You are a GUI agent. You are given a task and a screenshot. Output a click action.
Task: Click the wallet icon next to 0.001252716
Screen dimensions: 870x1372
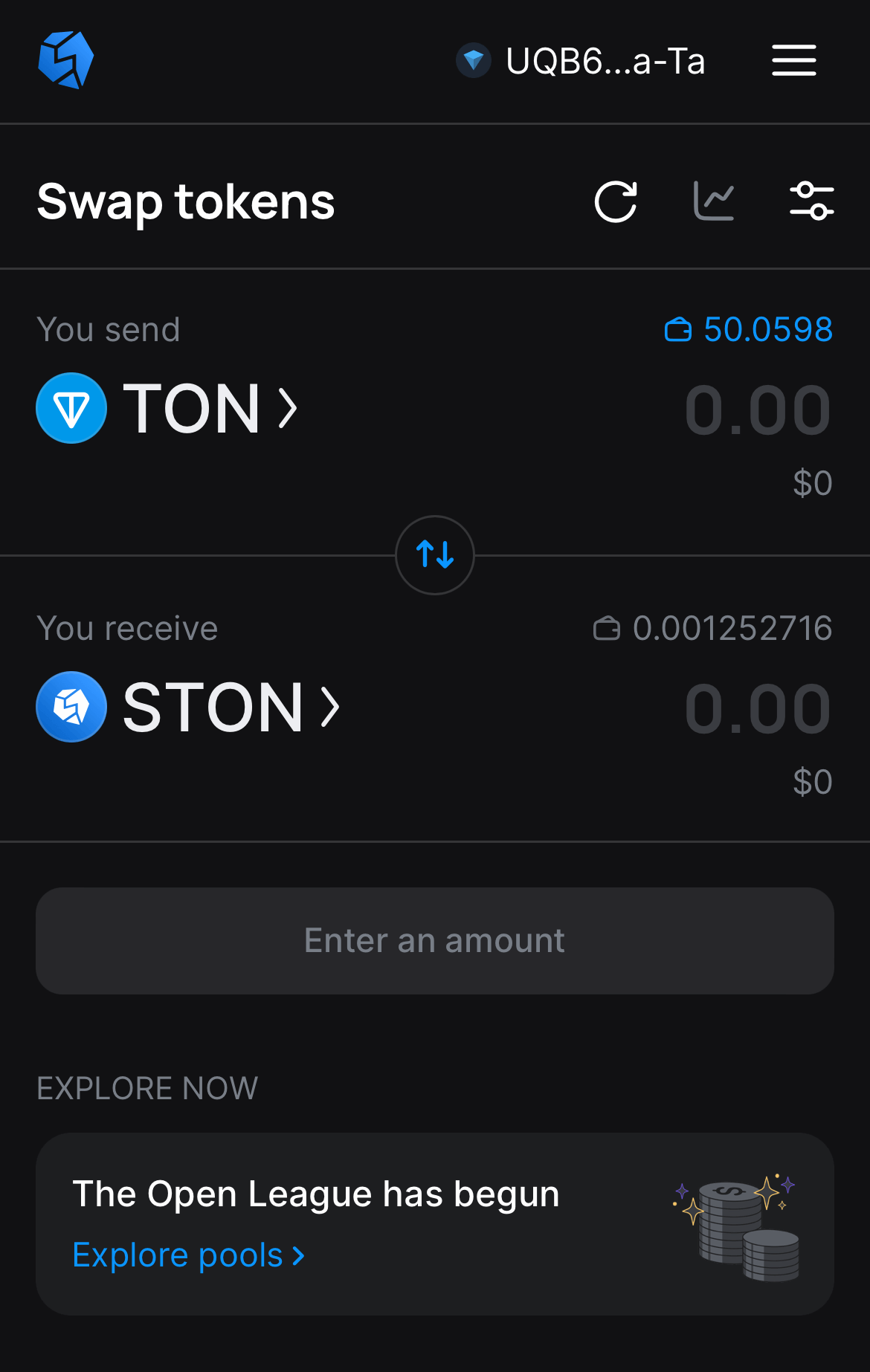click(610, 628)
